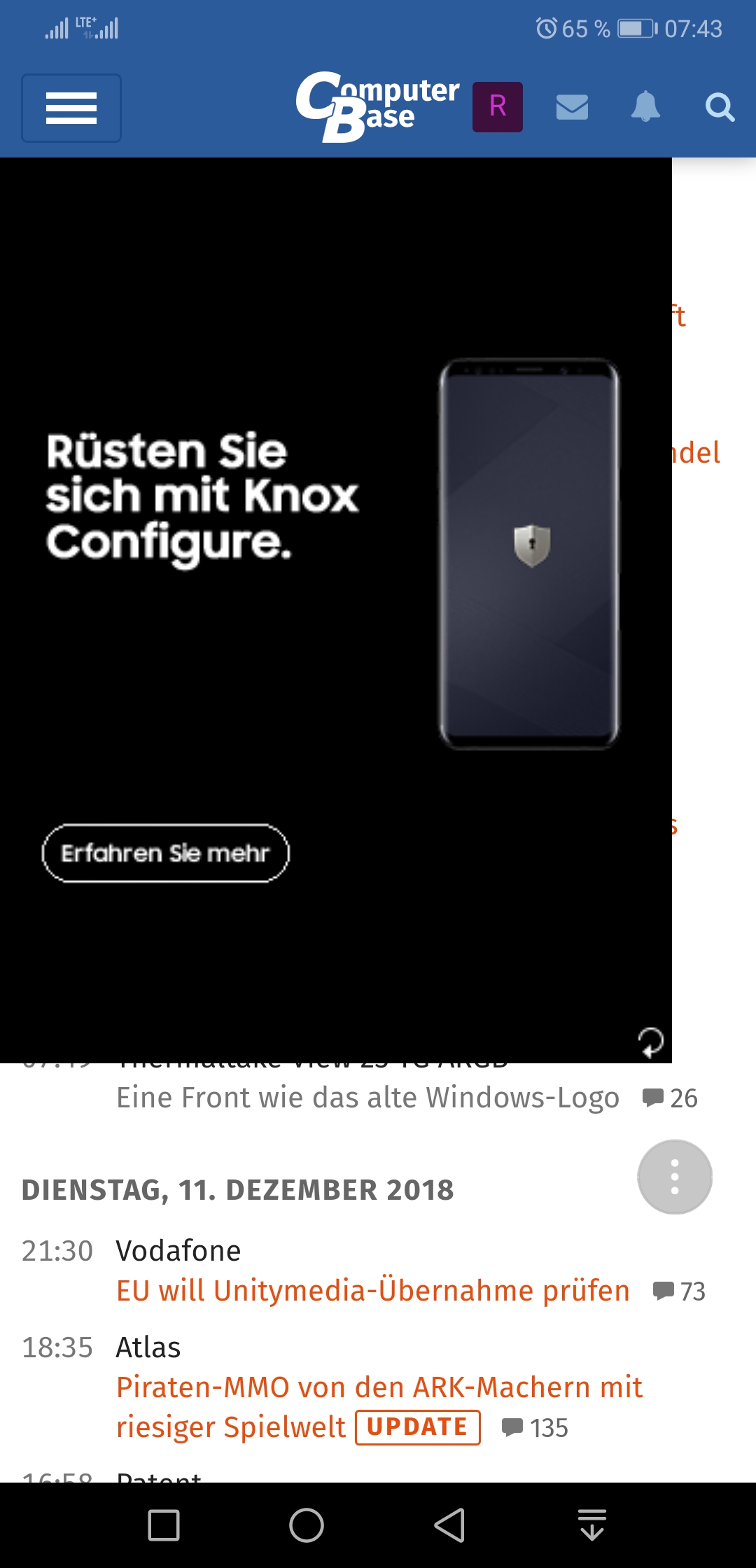
Task: Read EU will Unitymedia-Übernahme prüfen article
Action: click(372, 1291)
